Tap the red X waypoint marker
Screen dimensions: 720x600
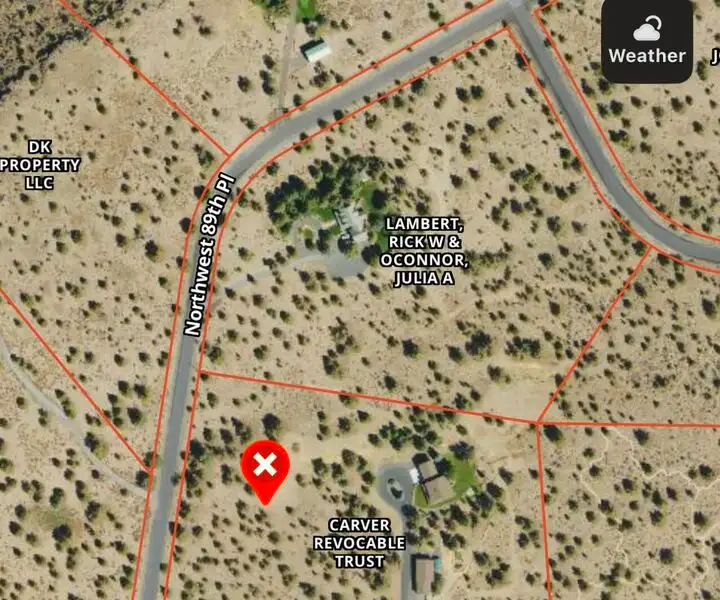(265, 465)
